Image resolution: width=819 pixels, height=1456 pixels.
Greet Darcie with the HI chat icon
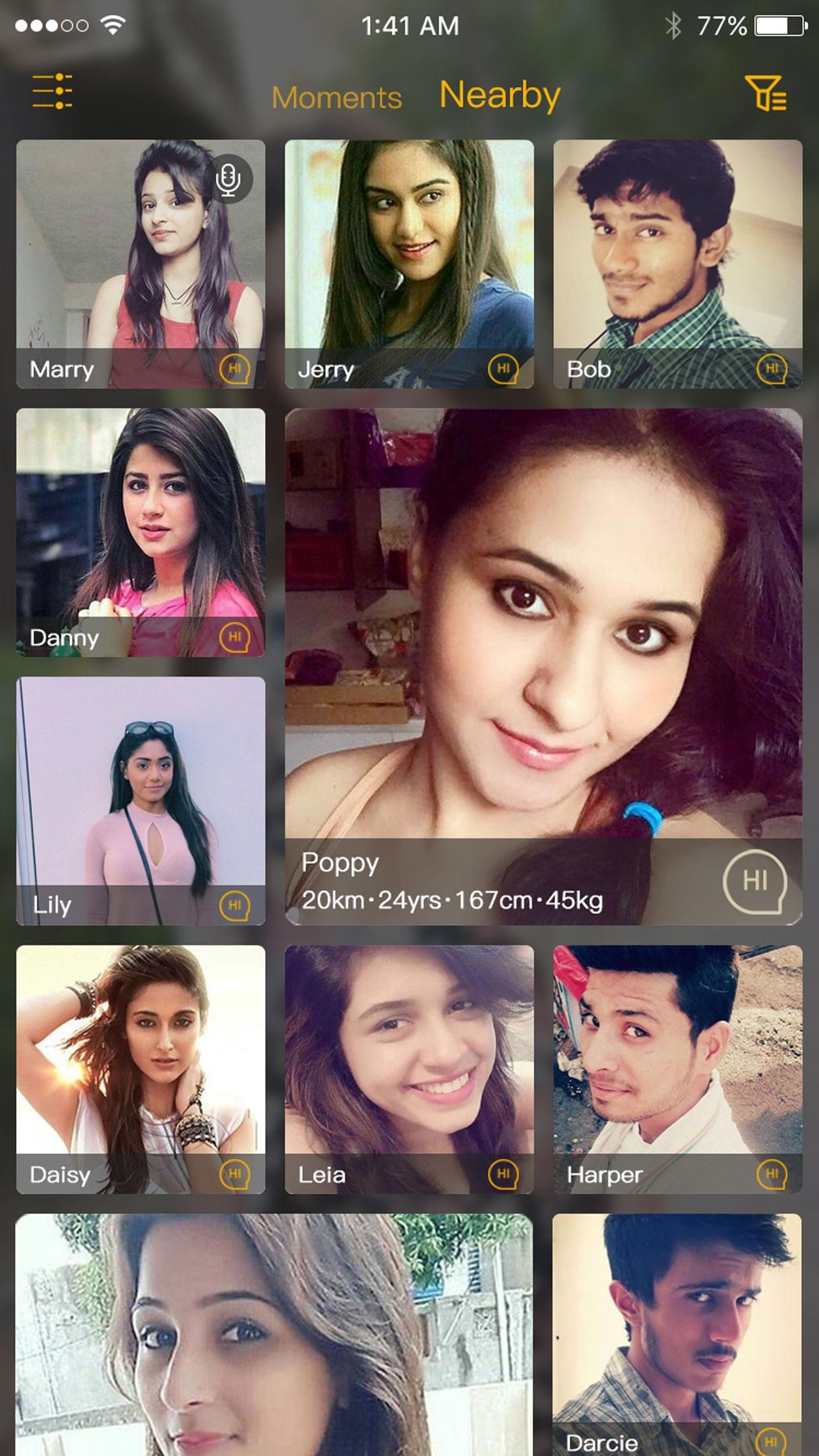773,1441
